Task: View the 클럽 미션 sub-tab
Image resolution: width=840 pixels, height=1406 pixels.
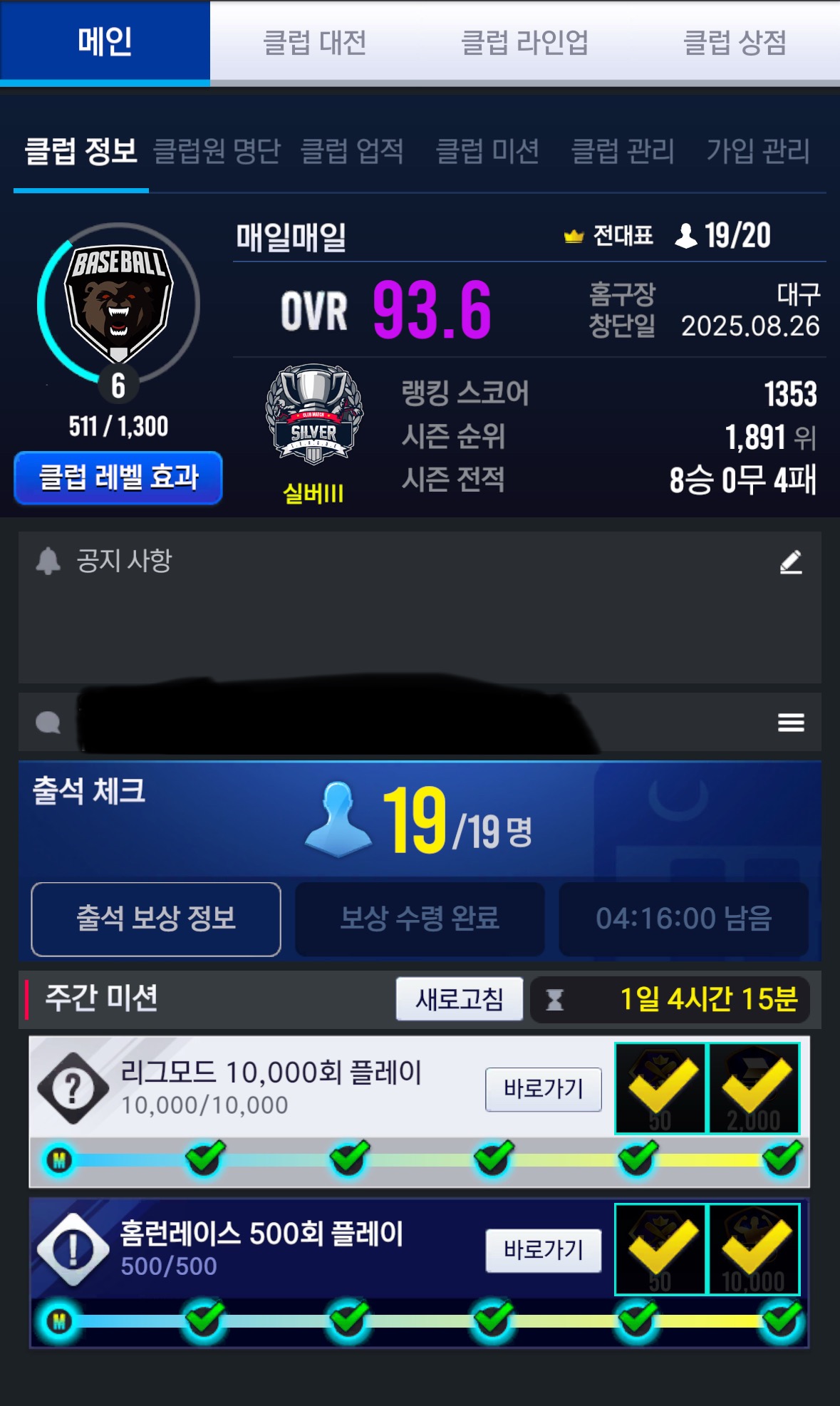Action: pos(487,151)
